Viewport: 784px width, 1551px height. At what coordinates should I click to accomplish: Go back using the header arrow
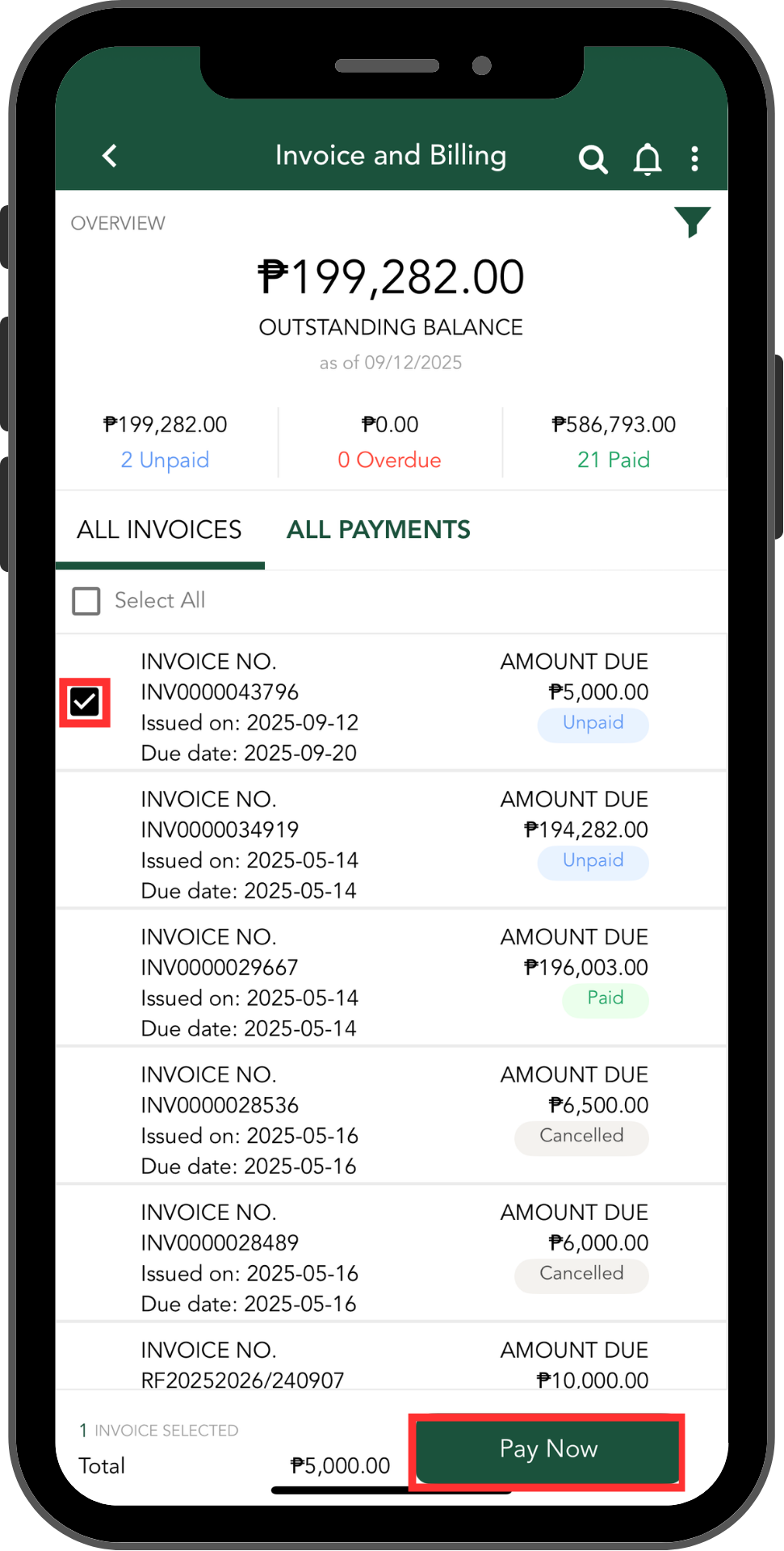pyautogui.click(x=111, y=156)
